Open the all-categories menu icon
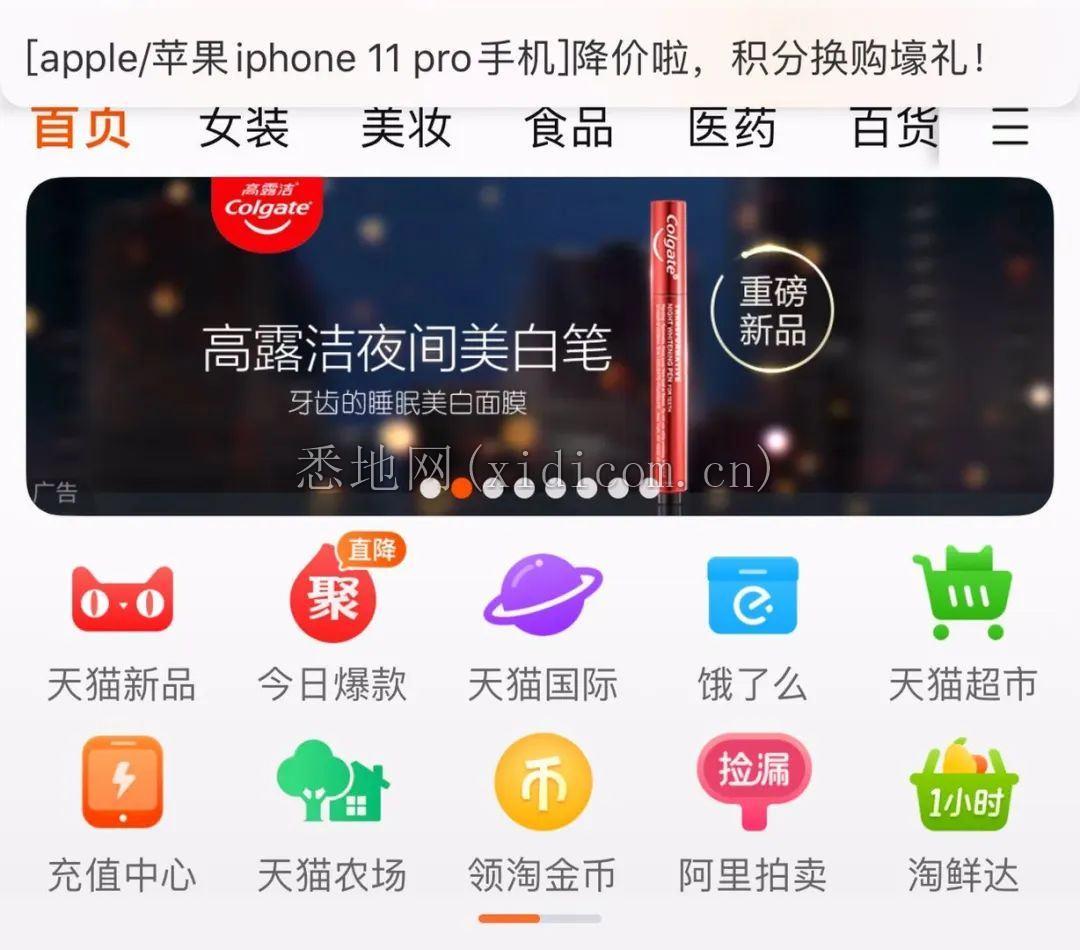The height and width of the screenshot is (950, 1080). [1010, 129]
